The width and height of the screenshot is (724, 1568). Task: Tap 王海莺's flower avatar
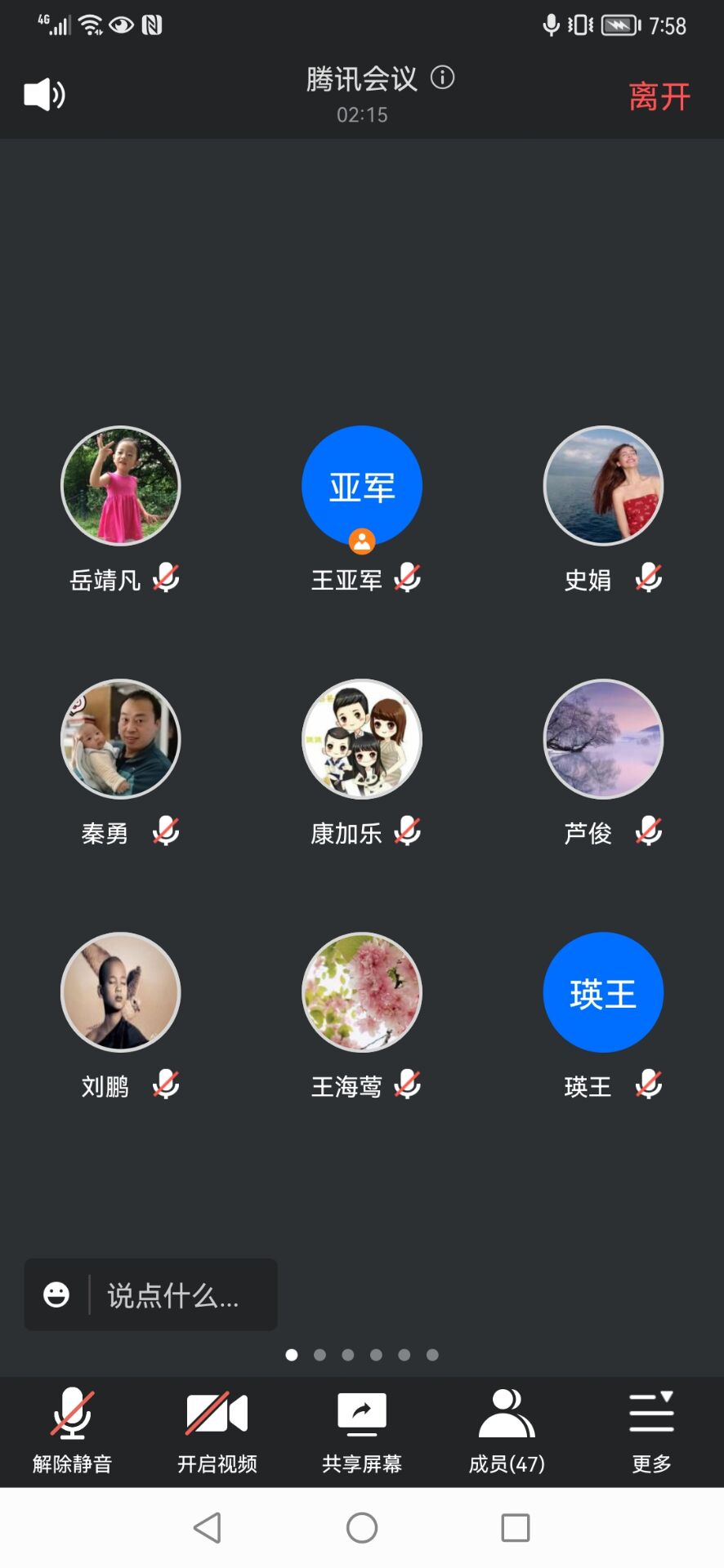click(362, 992)
